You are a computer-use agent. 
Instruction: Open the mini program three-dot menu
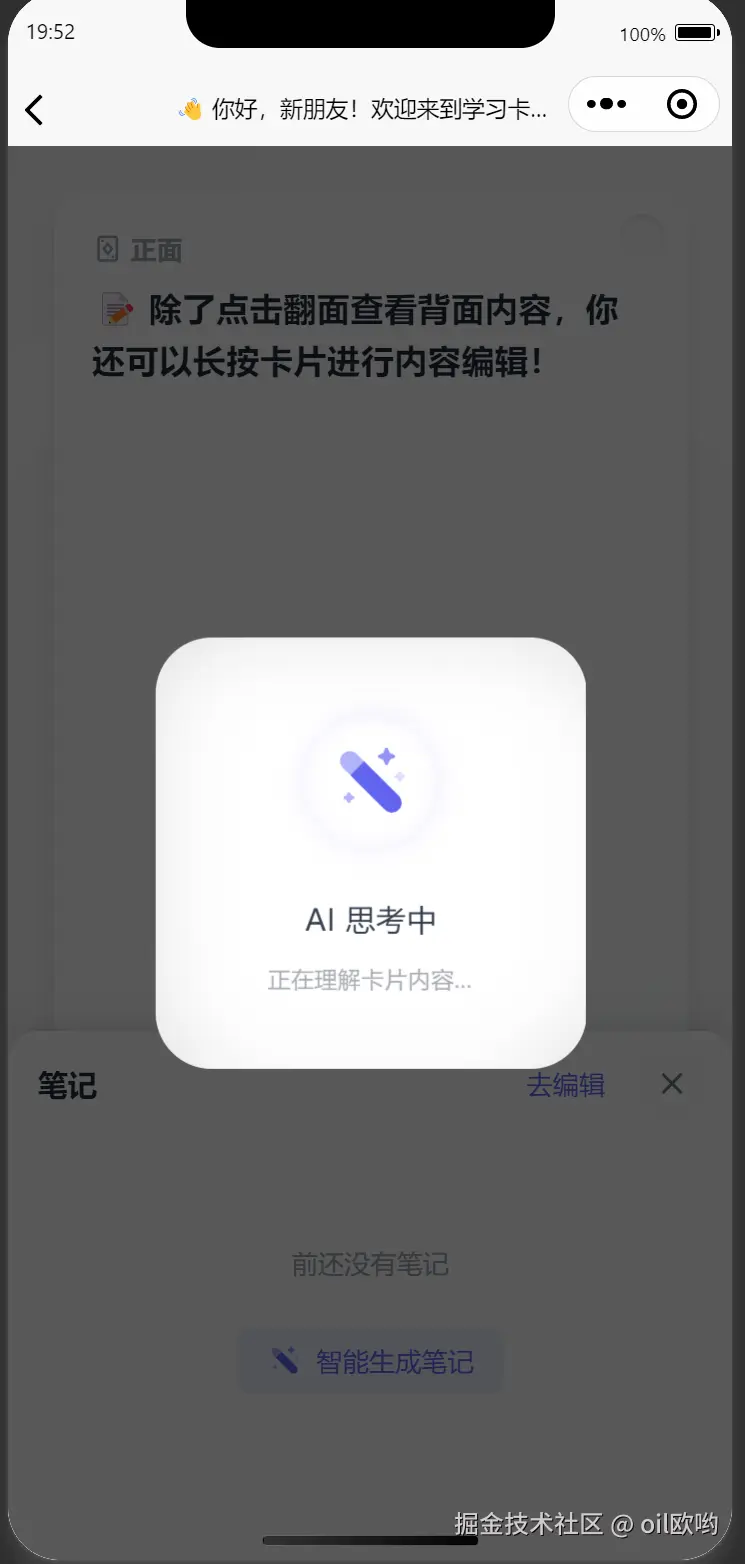click(606, 104)
